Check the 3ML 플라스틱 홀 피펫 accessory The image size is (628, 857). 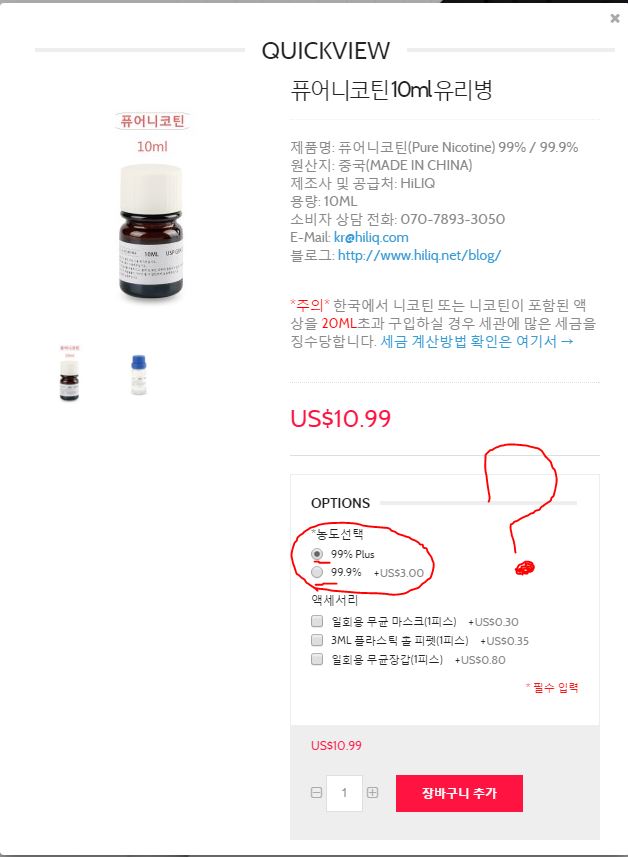point(317,641)
